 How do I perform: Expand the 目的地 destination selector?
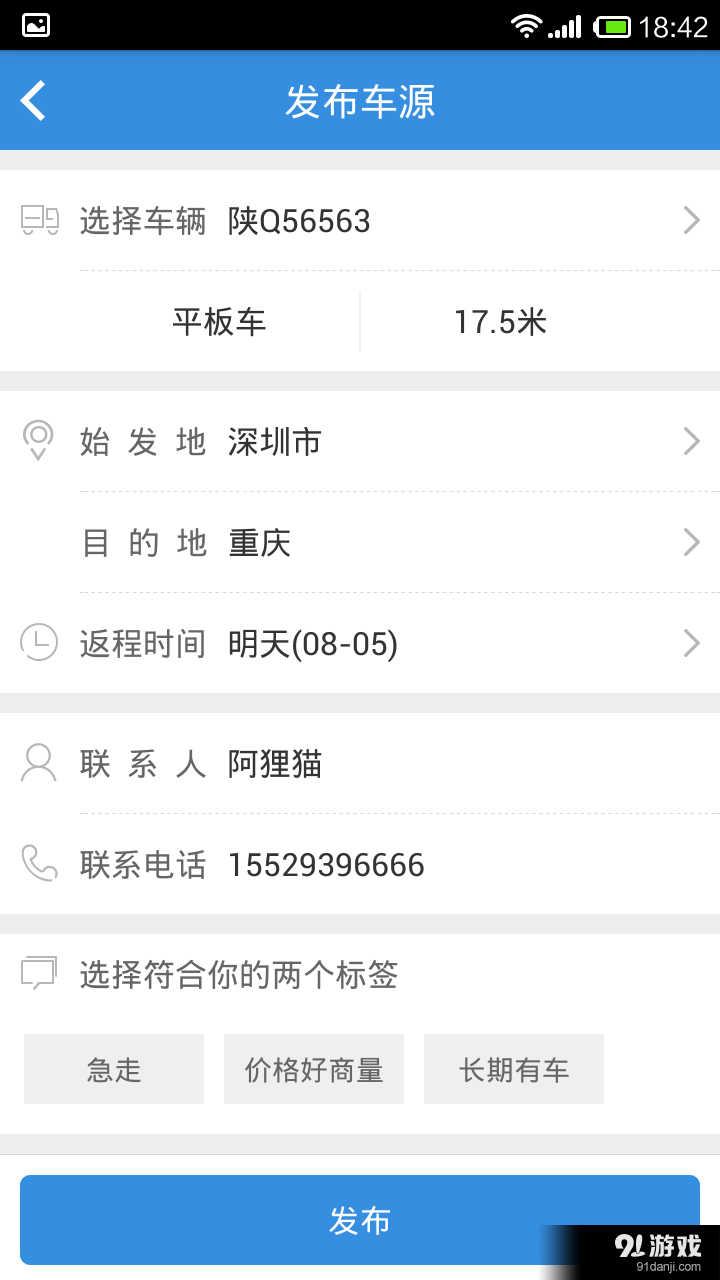click(690, 542)
